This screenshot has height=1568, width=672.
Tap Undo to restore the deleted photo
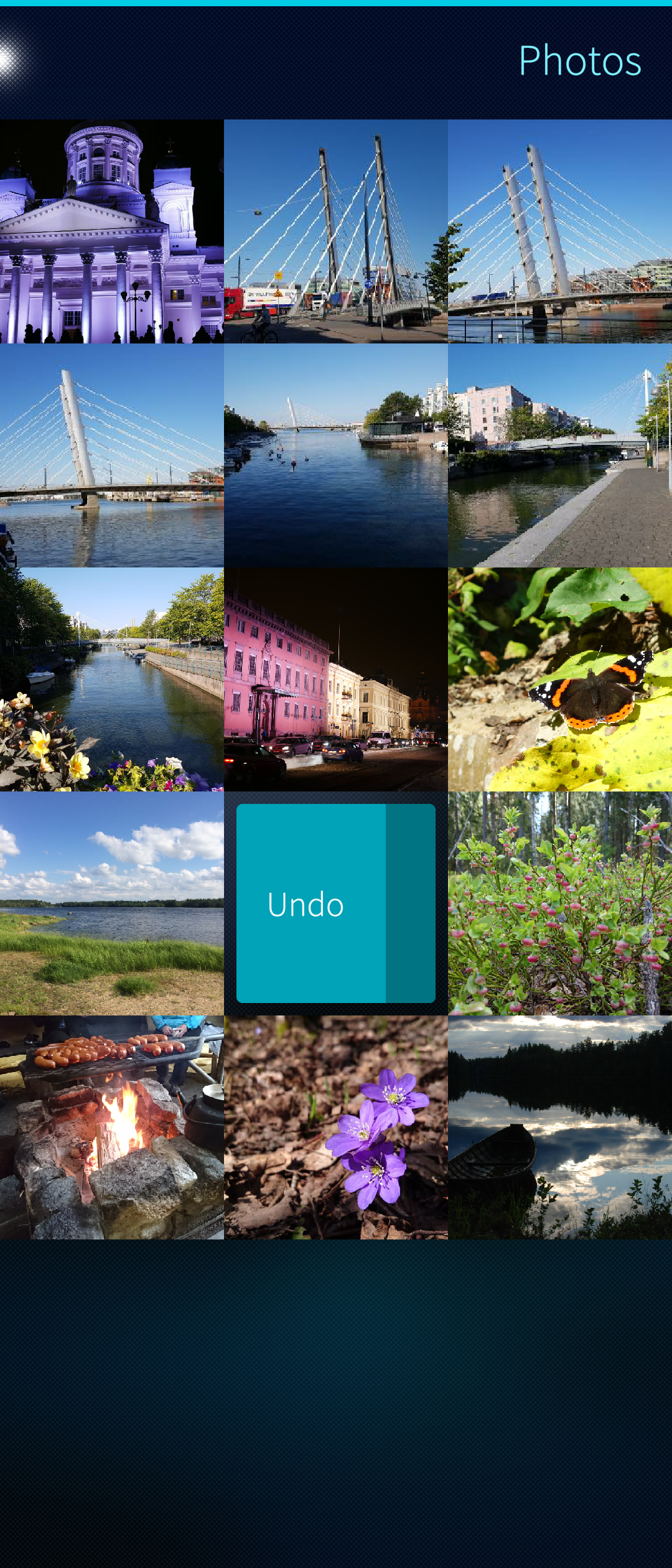[311, 903]
